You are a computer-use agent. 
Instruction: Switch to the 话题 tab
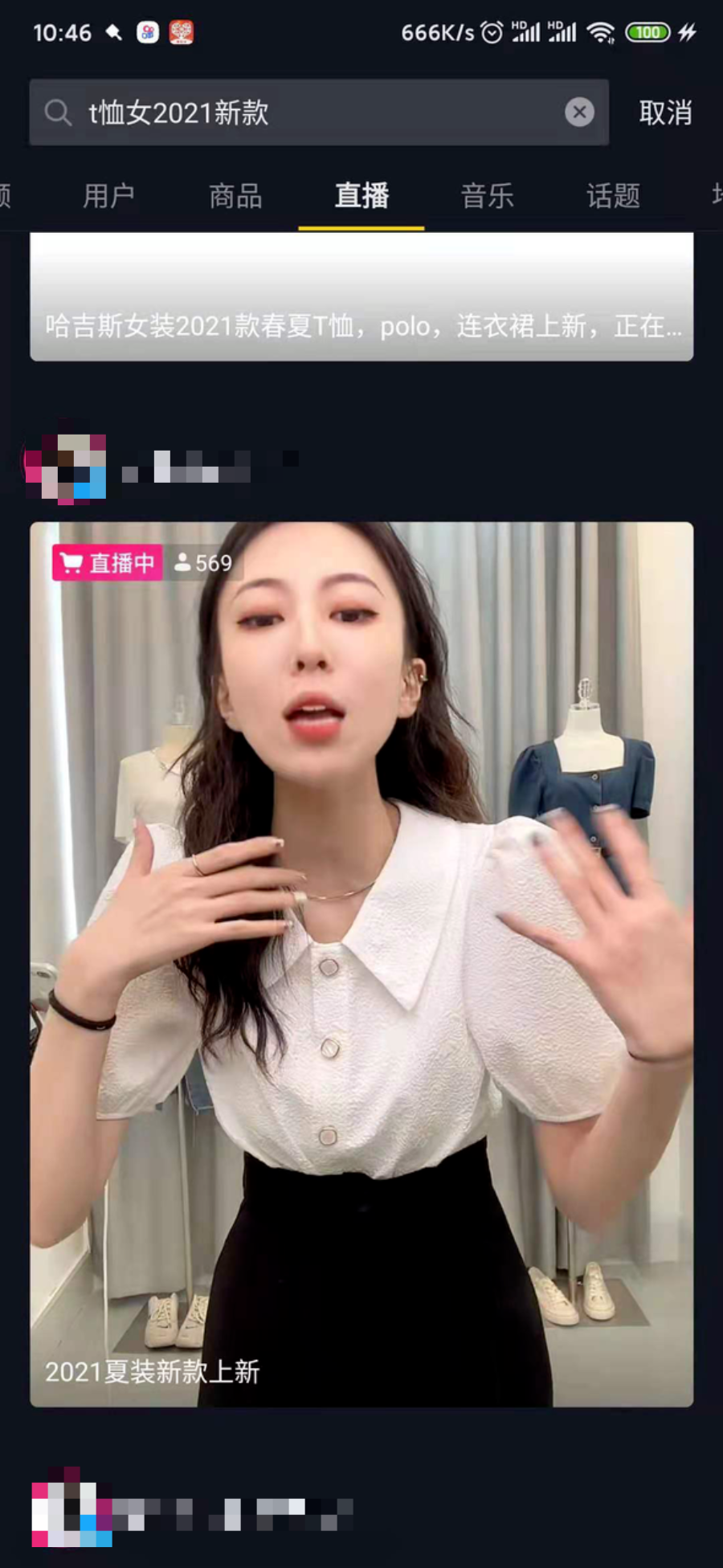(613, 196)
